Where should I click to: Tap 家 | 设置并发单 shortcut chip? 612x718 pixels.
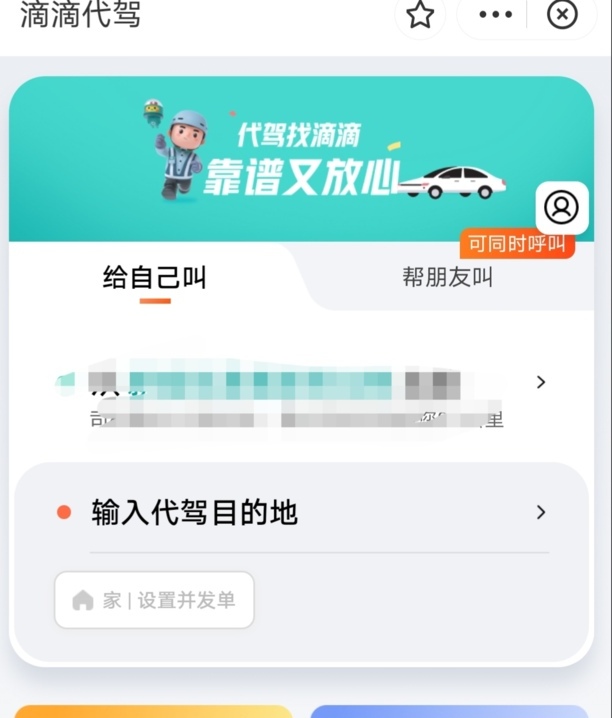click(154, 600)
